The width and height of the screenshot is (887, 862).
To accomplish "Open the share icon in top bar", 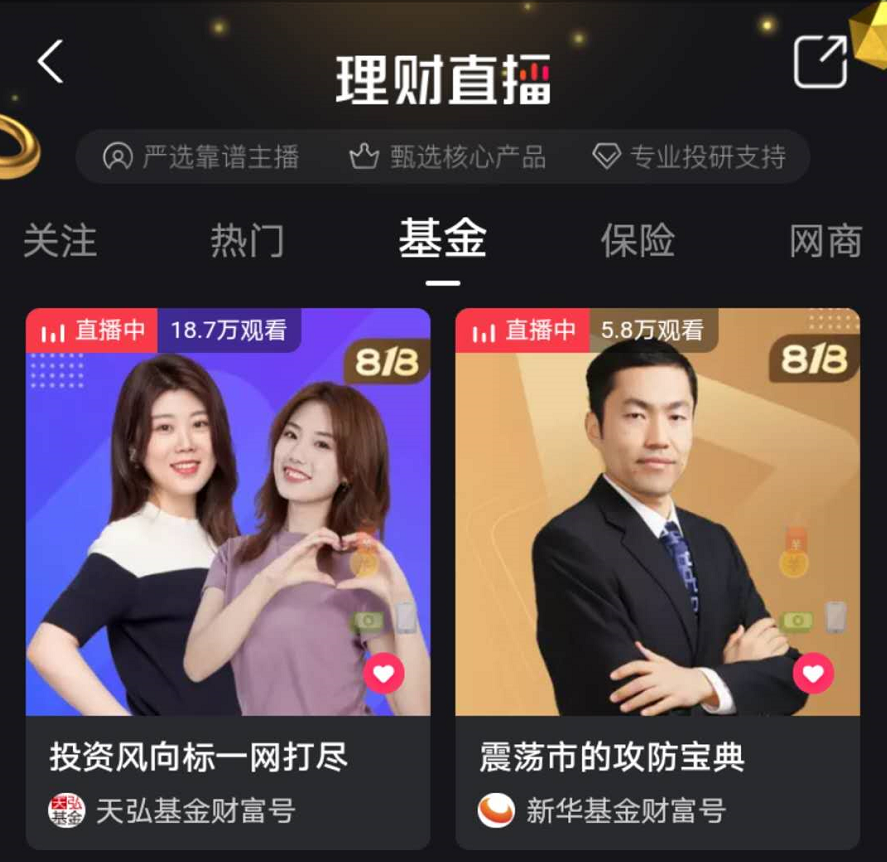I will (820, 62).
